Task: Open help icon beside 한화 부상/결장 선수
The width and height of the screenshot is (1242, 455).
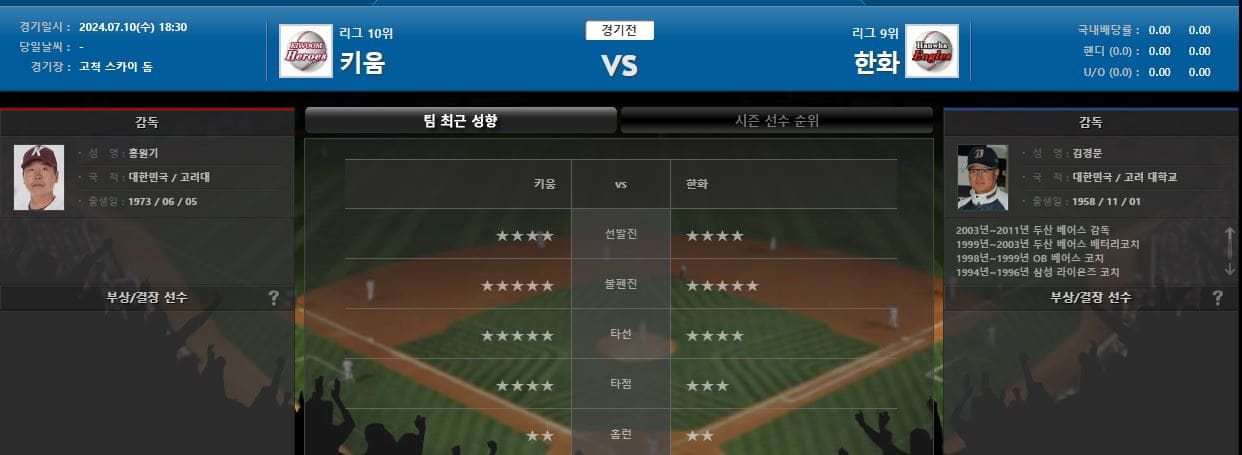Action: coord(1217,298)
